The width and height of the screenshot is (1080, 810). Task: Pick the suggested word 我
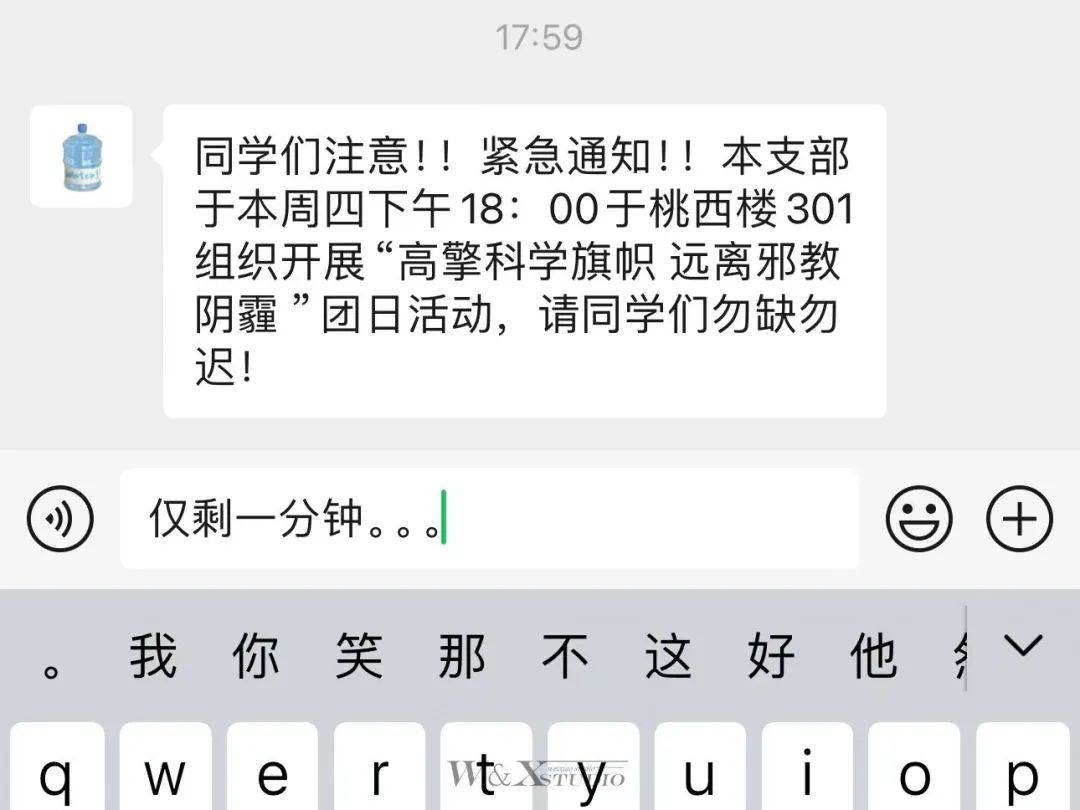tap(153, 657)
